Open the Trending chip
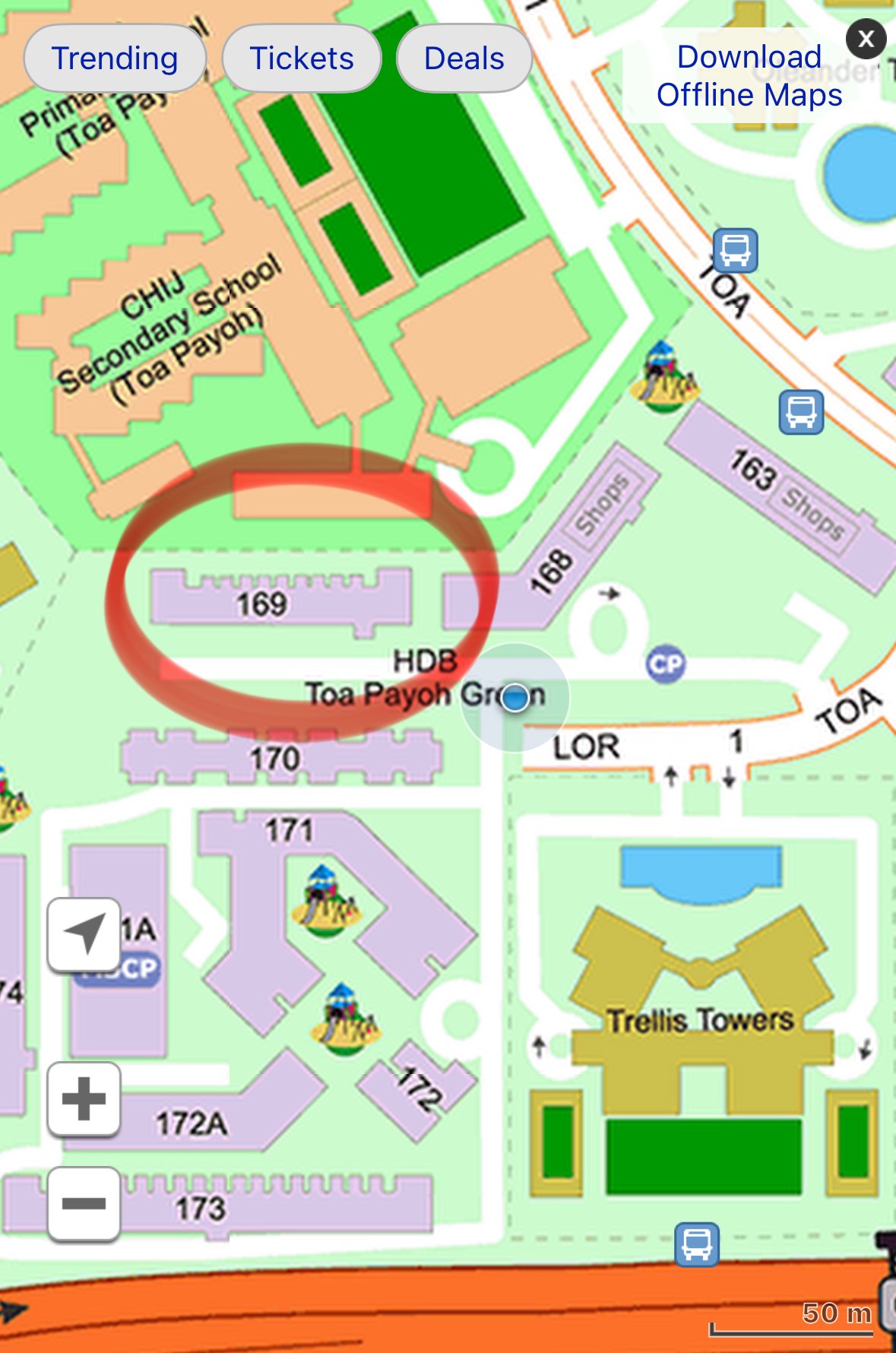Image resolution: width=896 pixels, height=1353 pixels. [115, 59]
